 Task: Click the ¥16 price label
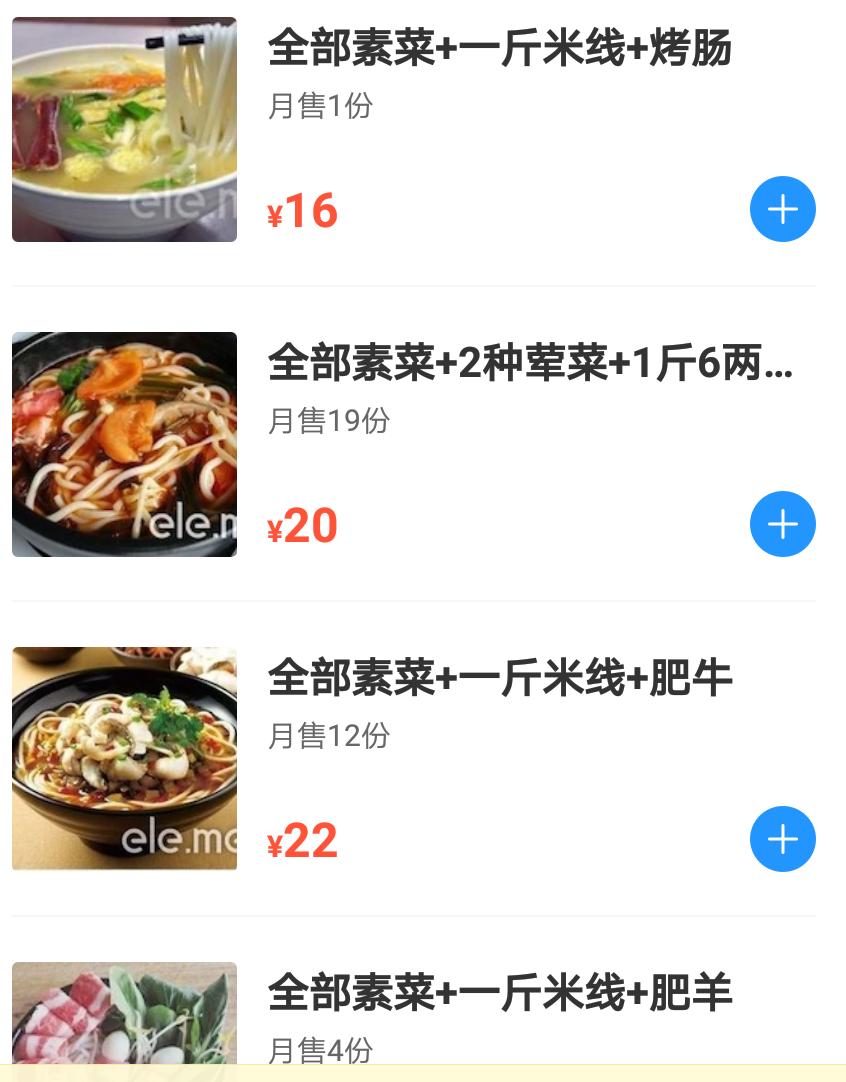click(x=302, y=211)
